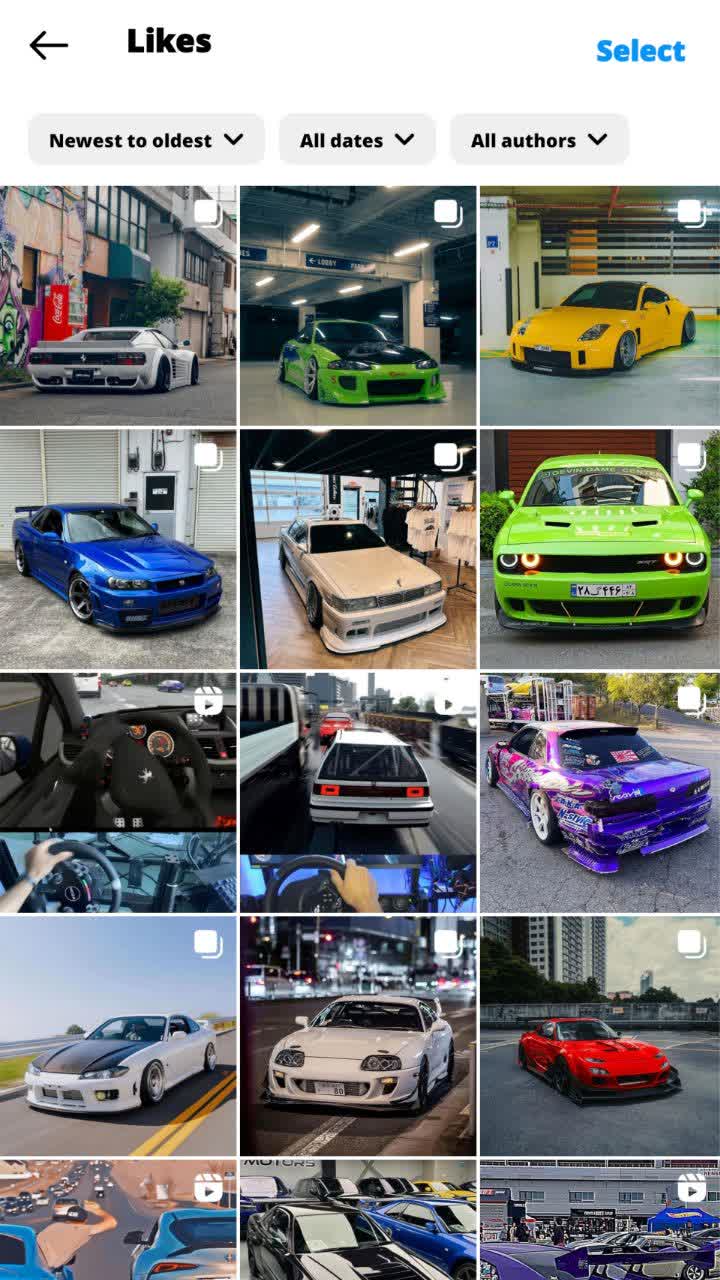Open the black car showroom post

coord(358,1220)
